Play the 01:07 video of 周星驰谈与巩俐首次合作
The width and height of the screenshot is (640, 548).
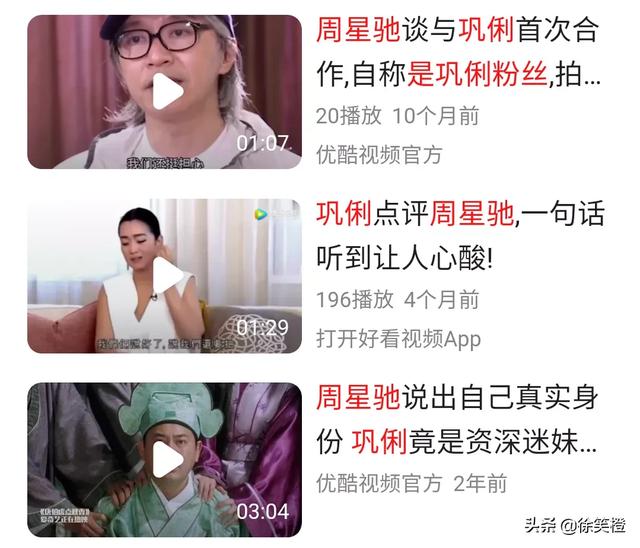pos(167,92)
